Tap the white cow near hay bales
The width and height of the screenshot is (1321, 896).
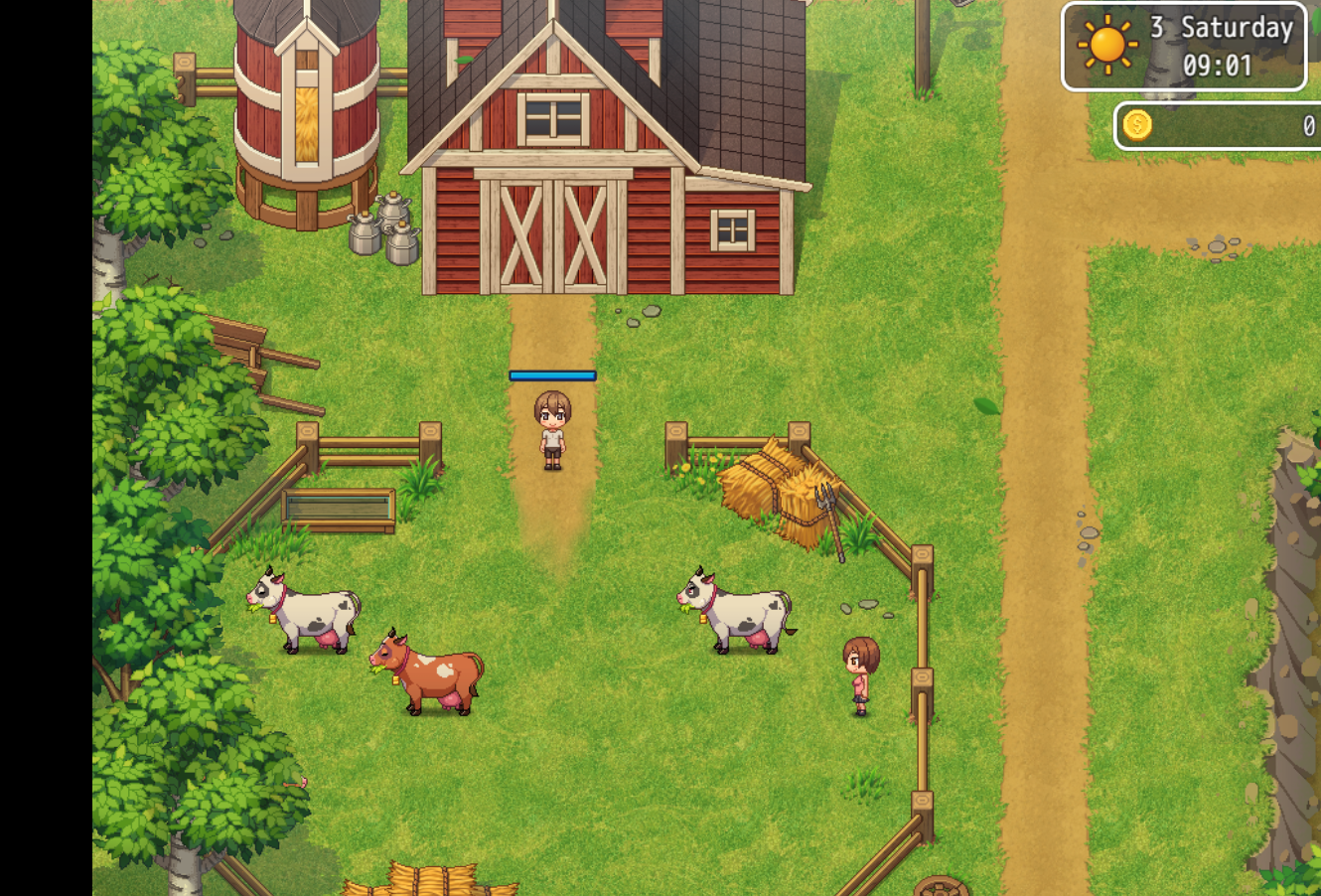point(737,611)
